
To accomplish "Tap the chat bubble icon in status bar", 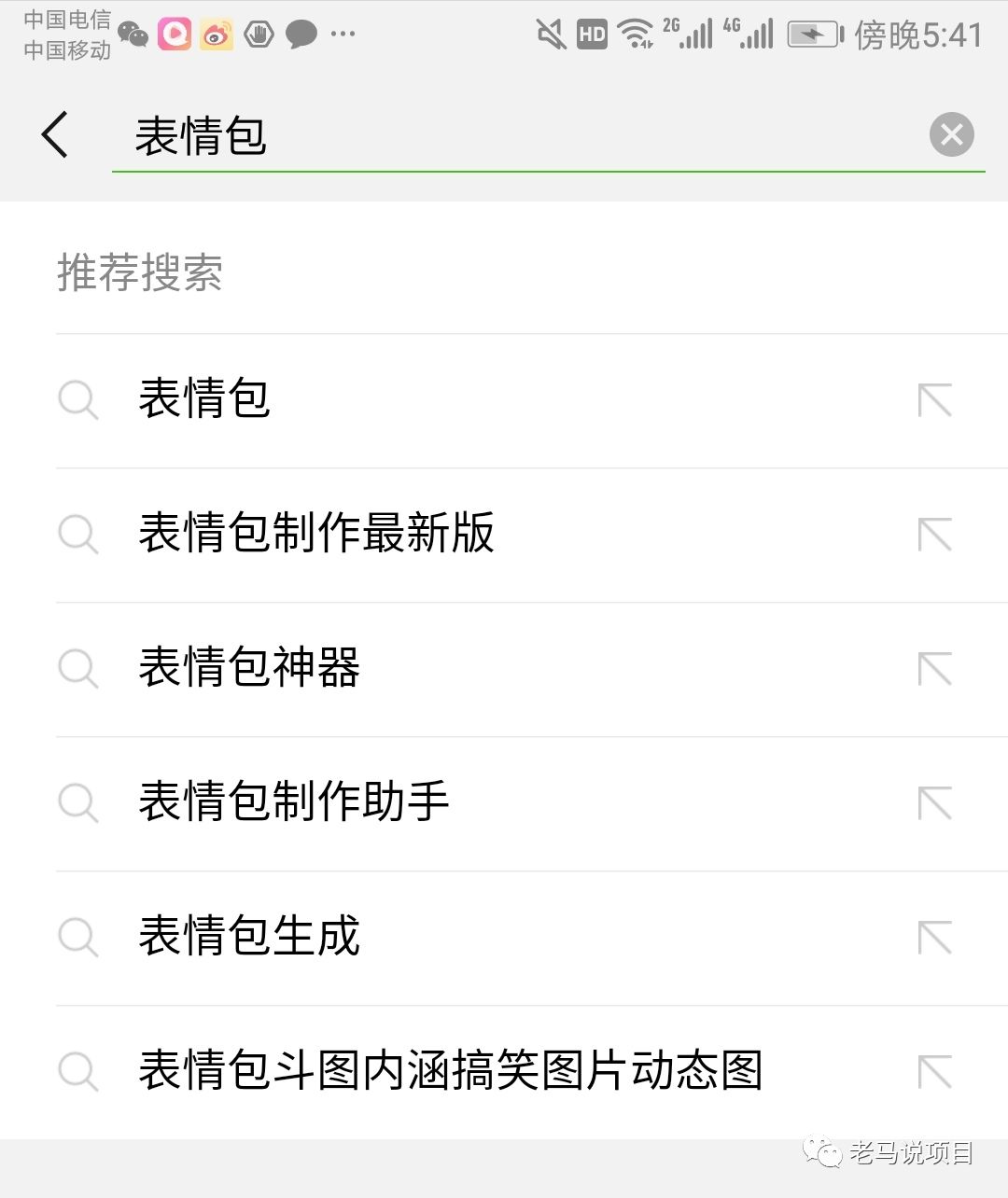I will 301,35.
